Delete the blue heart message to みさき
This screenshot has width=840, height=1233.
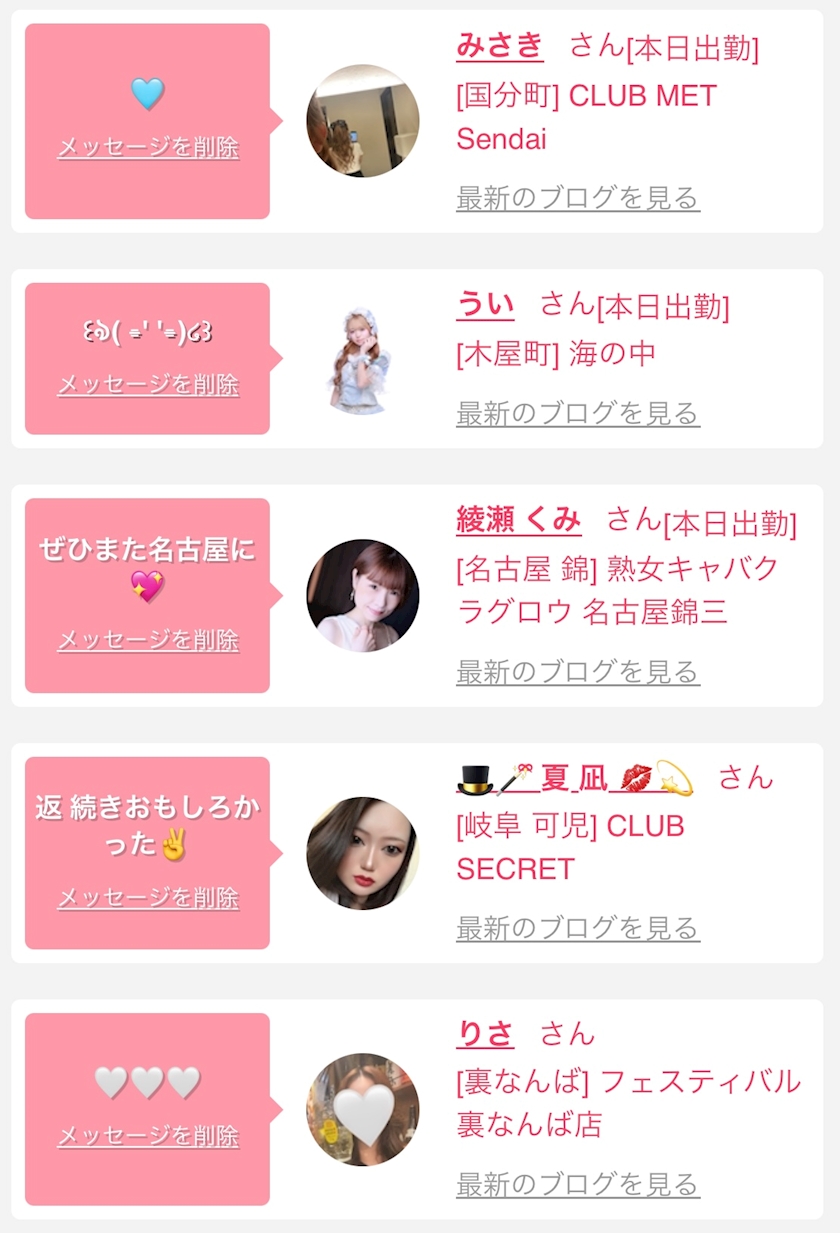(148, 148)
